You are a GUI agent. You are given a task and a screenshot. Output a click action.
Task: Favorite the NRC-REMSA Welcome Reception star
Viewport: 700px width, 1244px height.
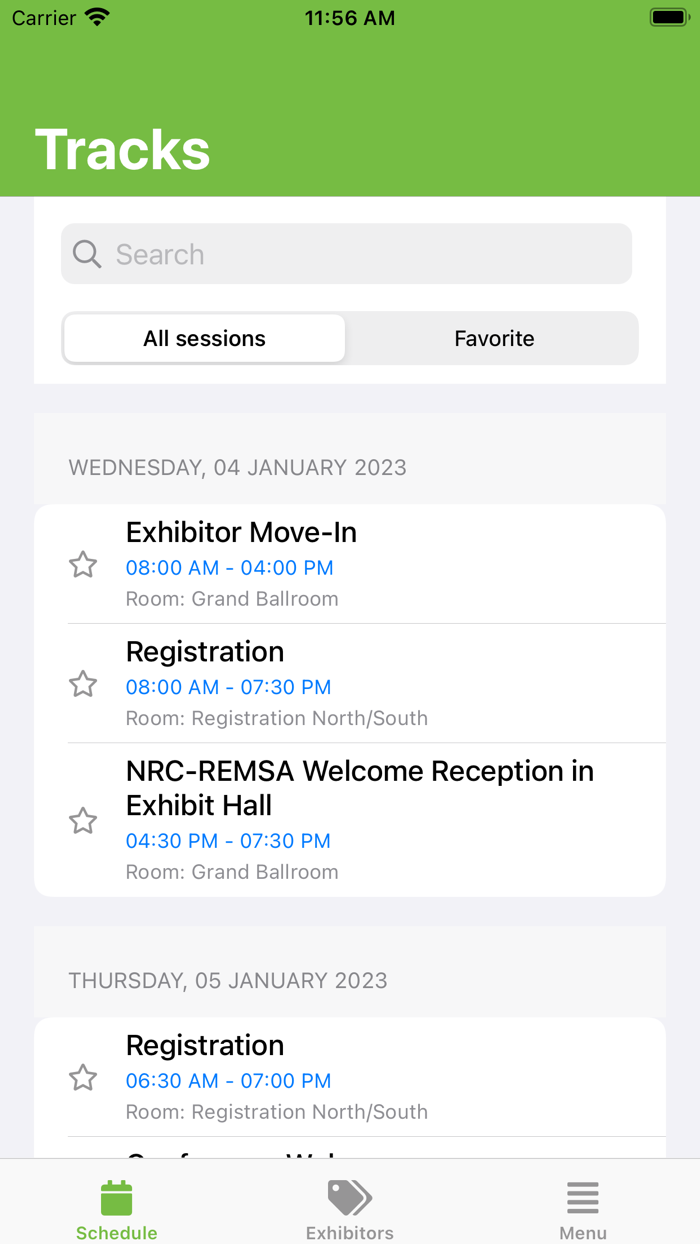coord(83,821)
